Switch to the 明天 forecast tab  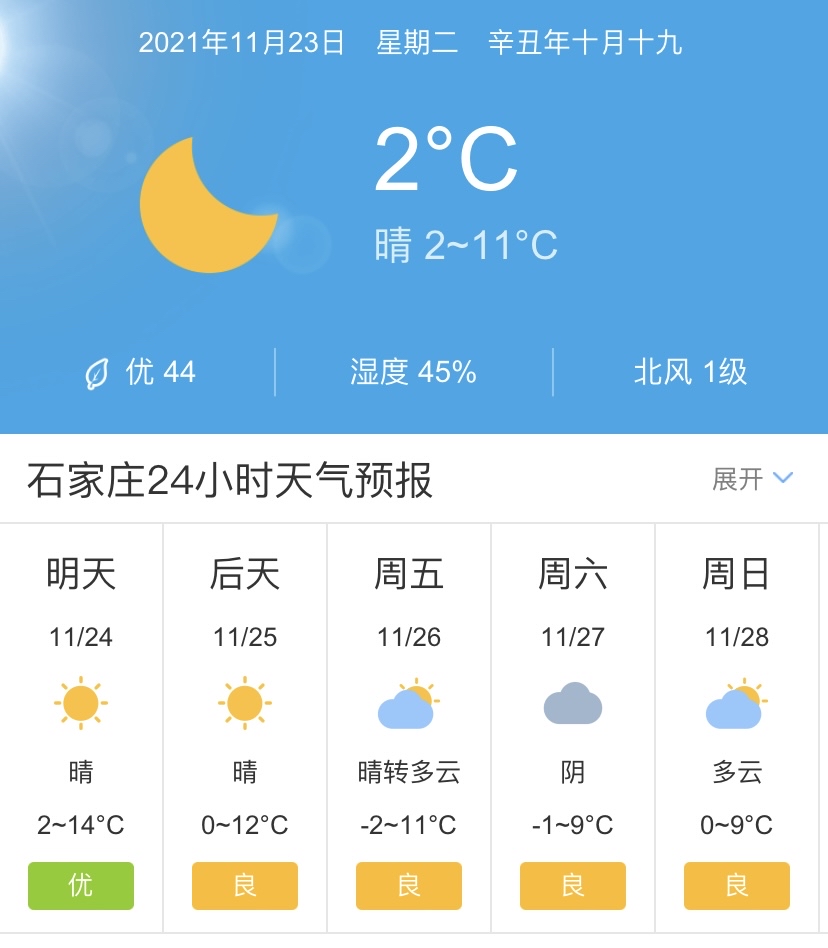pyautogui.click(x=80, y=575)
